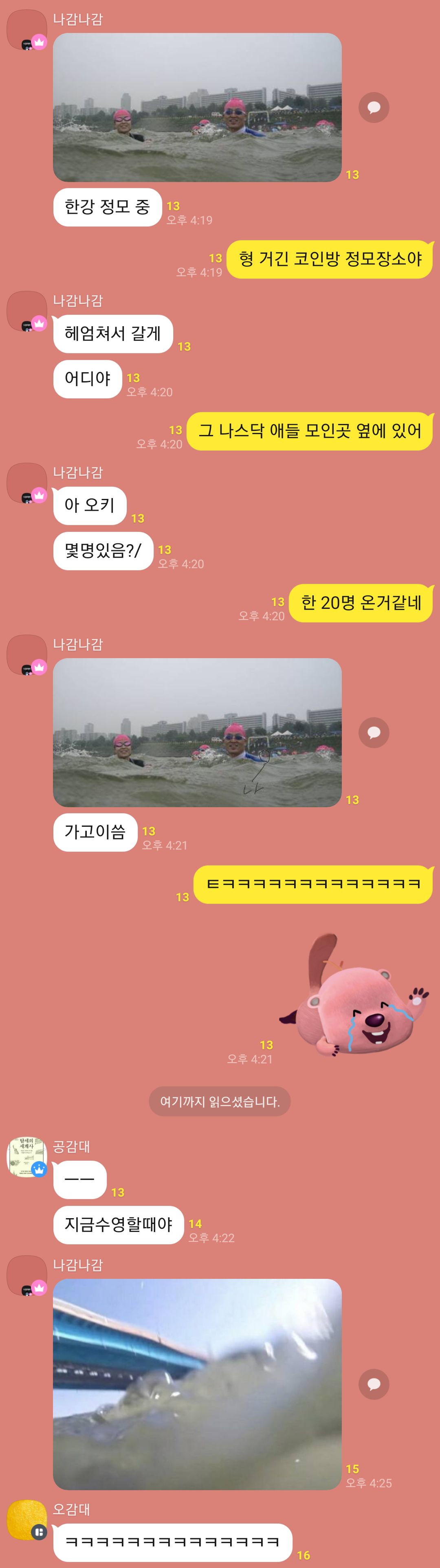The width and height of the screenshot is (440, 1568).
Task: View 공감대's profile picture
Action: [x=26, y=1156]
